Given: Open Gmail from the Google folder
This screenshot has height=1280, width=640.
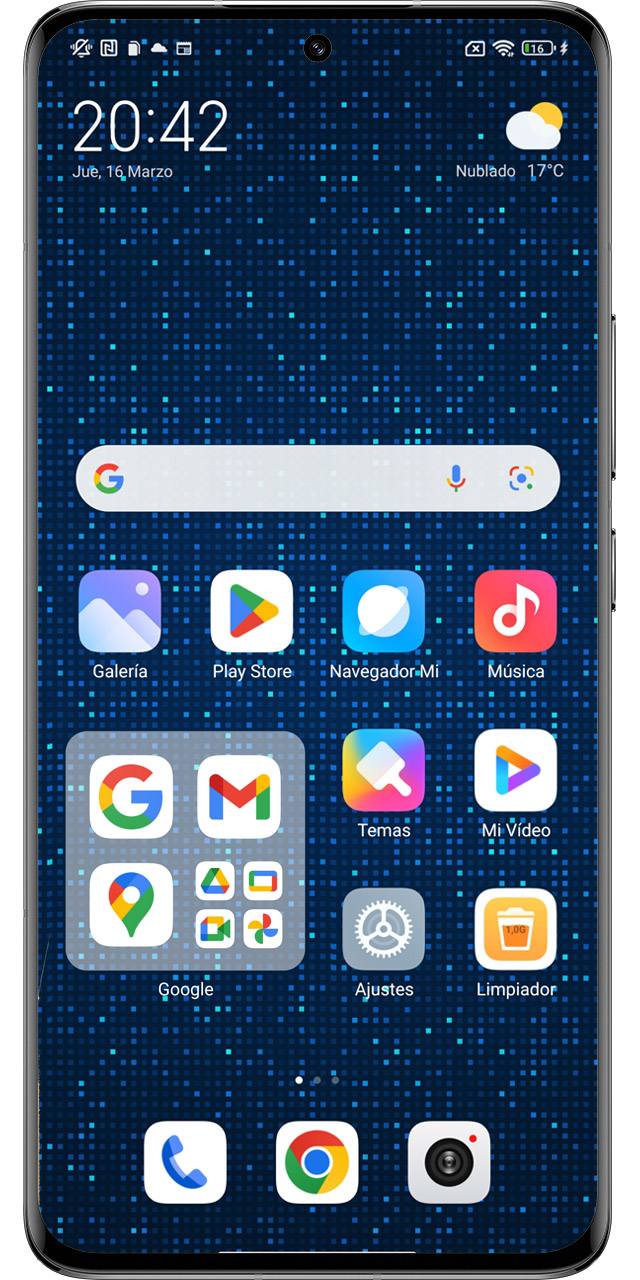Looking at the screenshot, I should tap(239, 796).
